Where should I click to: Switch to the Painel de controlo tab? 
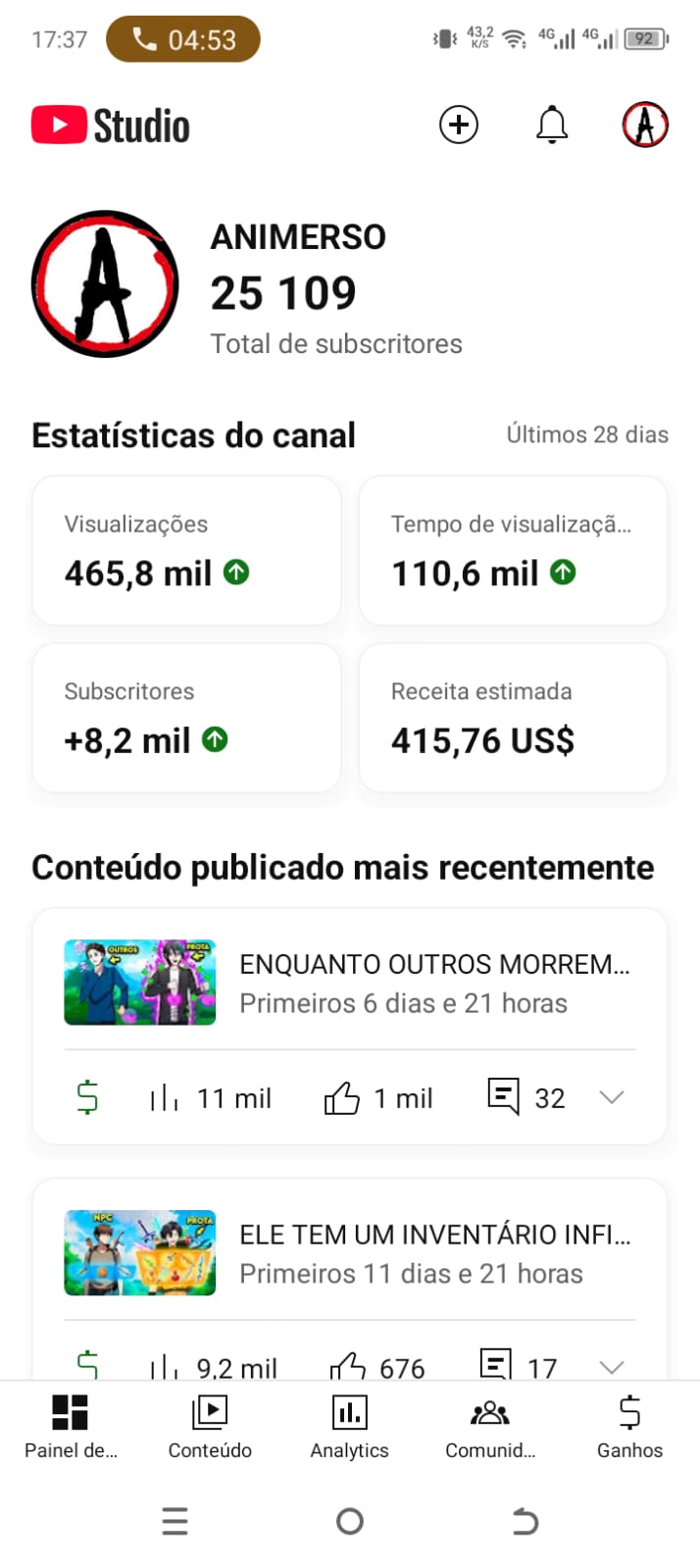[71, 1427]
